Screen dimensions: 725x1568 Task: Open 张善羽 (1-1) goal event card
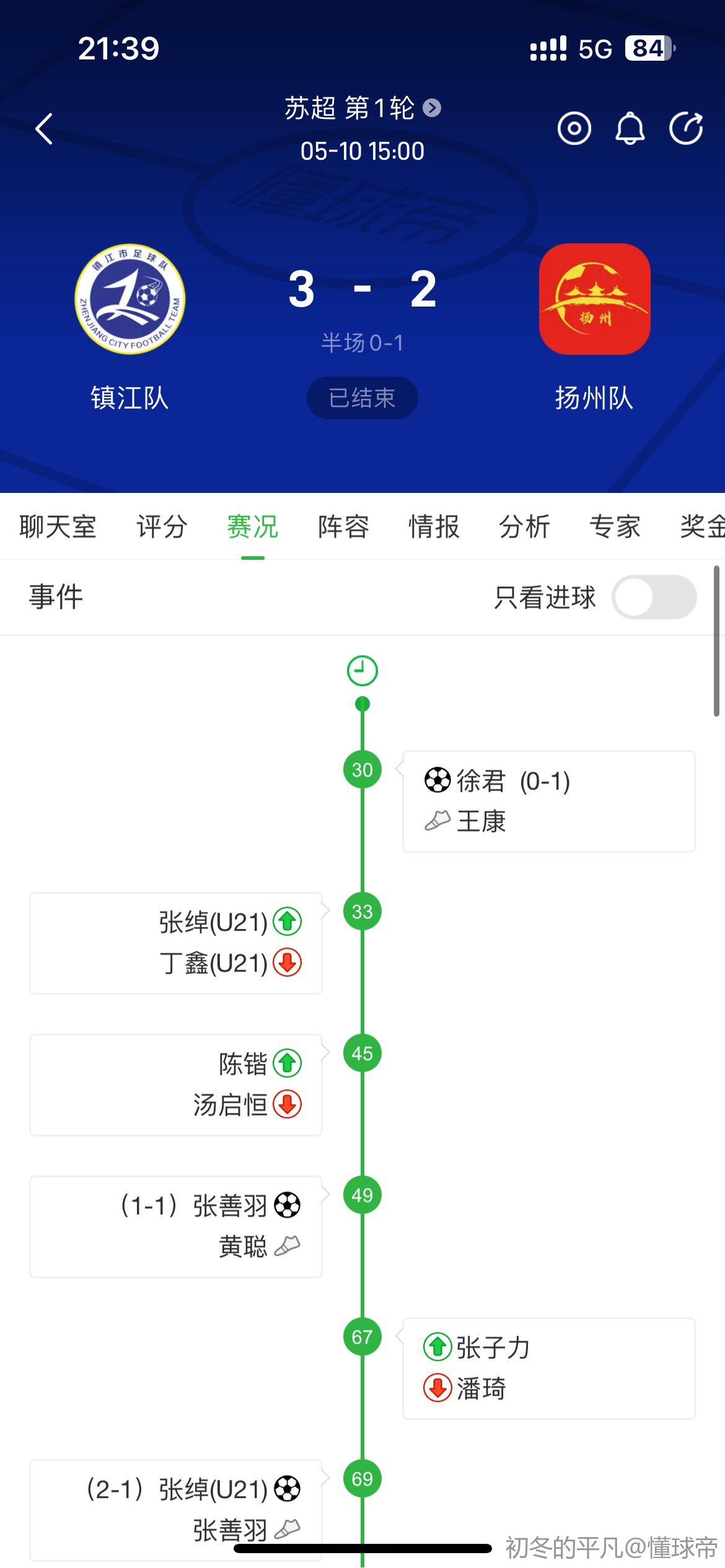click(x=176, y=1226)
